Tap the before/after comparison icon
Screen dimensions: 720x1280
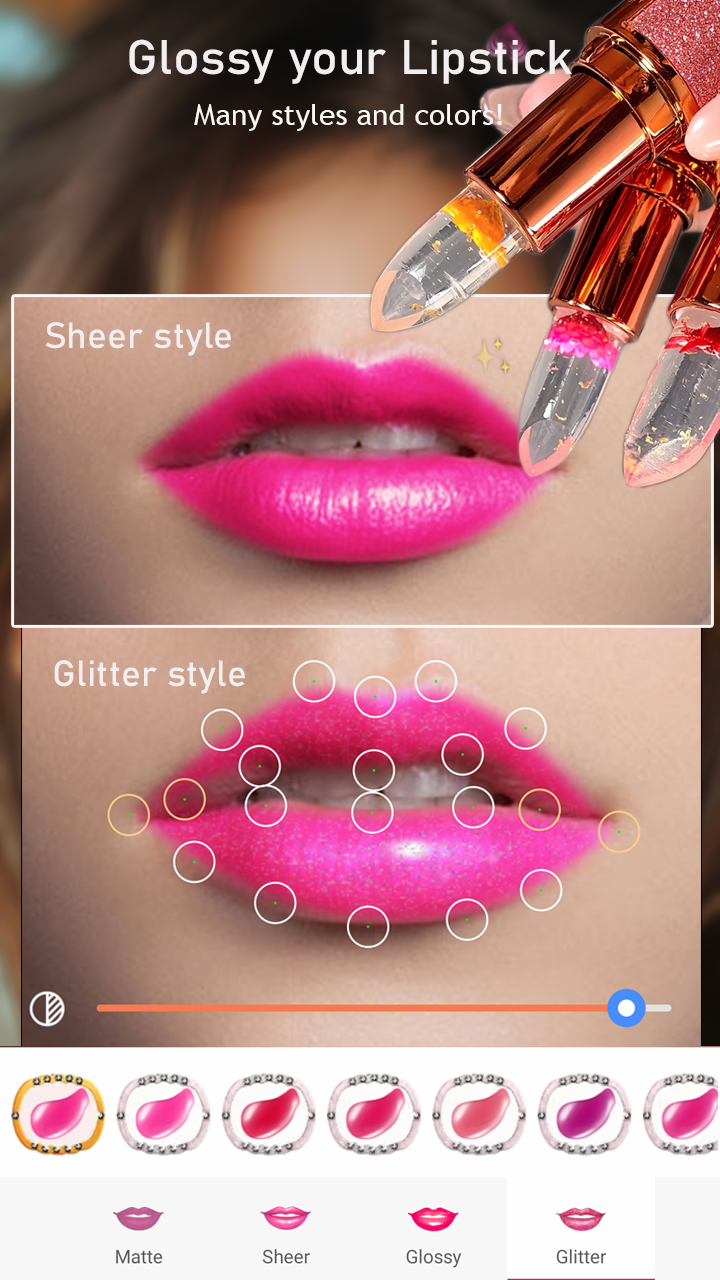pos(47,1008)
